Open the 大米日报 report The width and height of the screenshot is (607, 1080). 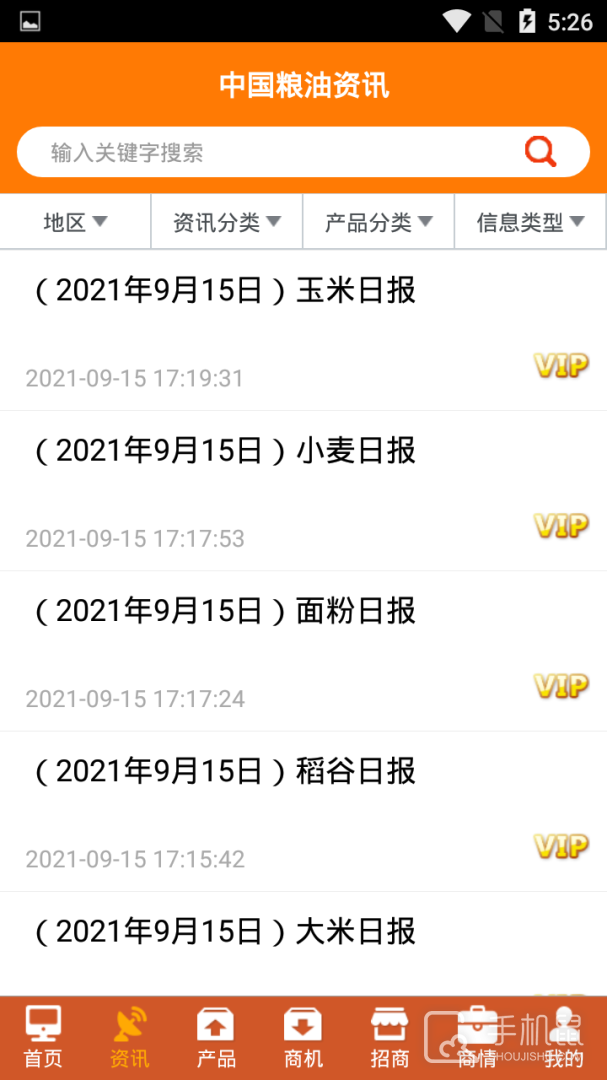point(303,944)
